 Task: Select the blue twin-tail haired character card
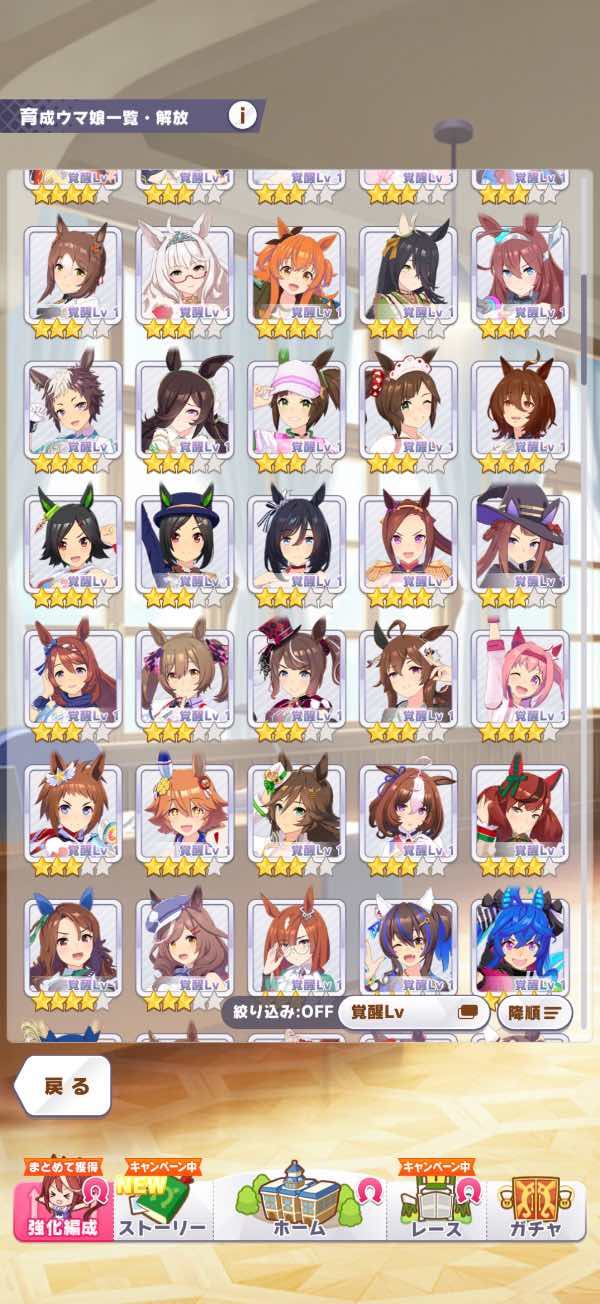pyautogui.click(x=520, y=947)
